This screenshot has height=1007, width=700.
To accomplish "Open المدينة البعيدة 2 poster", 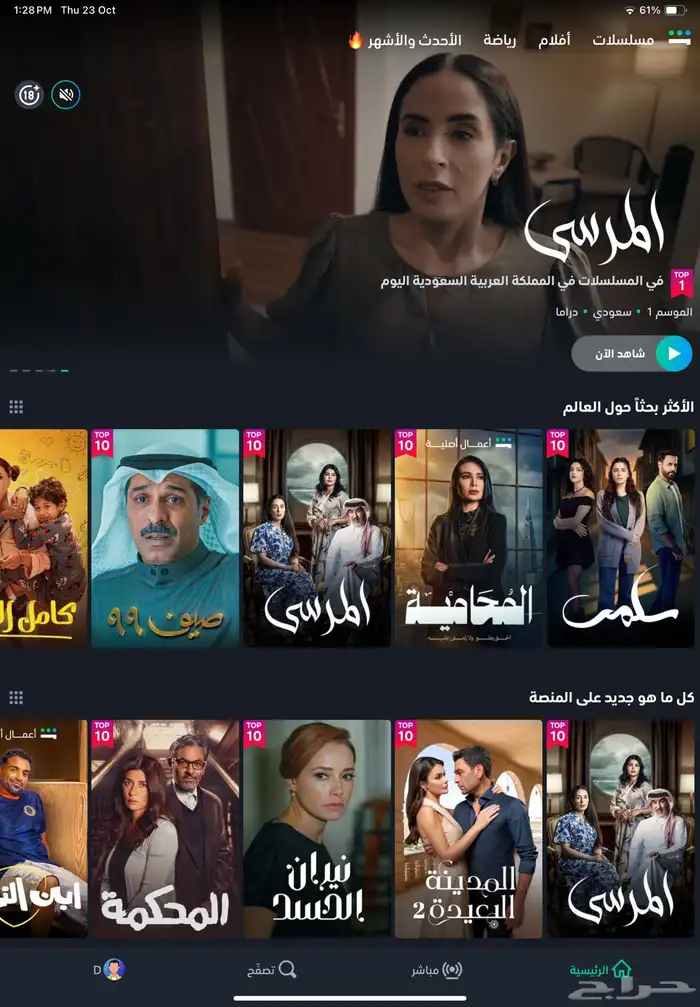I will (469, 828).
